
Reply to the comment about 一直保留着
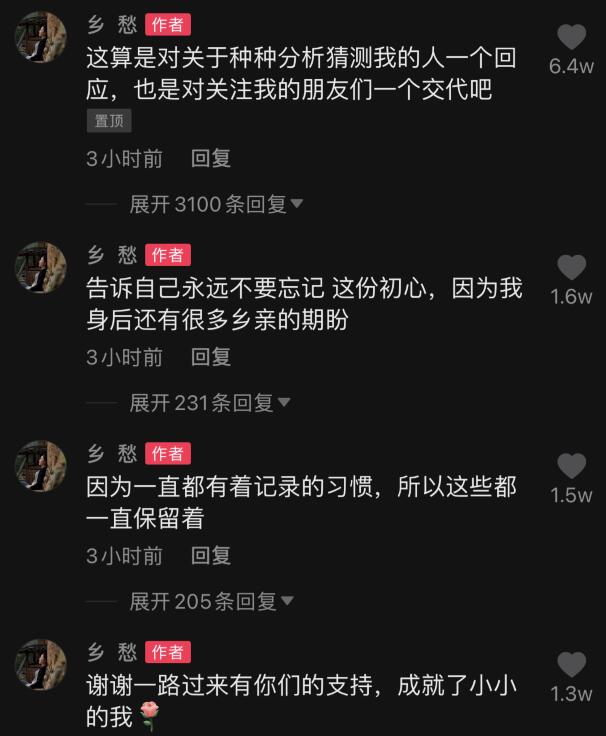211,554
